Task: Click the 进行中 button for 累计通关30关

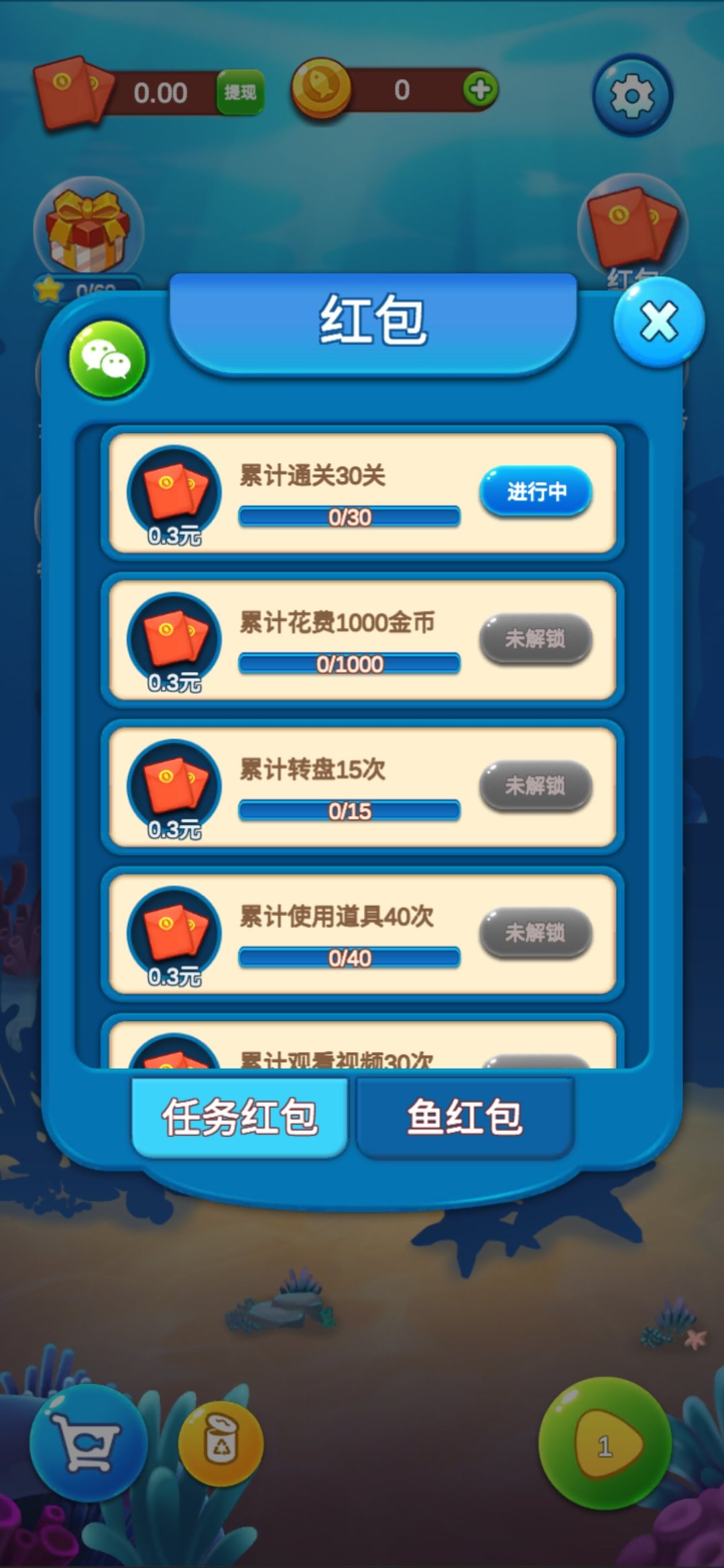Action: coord(536,491)
